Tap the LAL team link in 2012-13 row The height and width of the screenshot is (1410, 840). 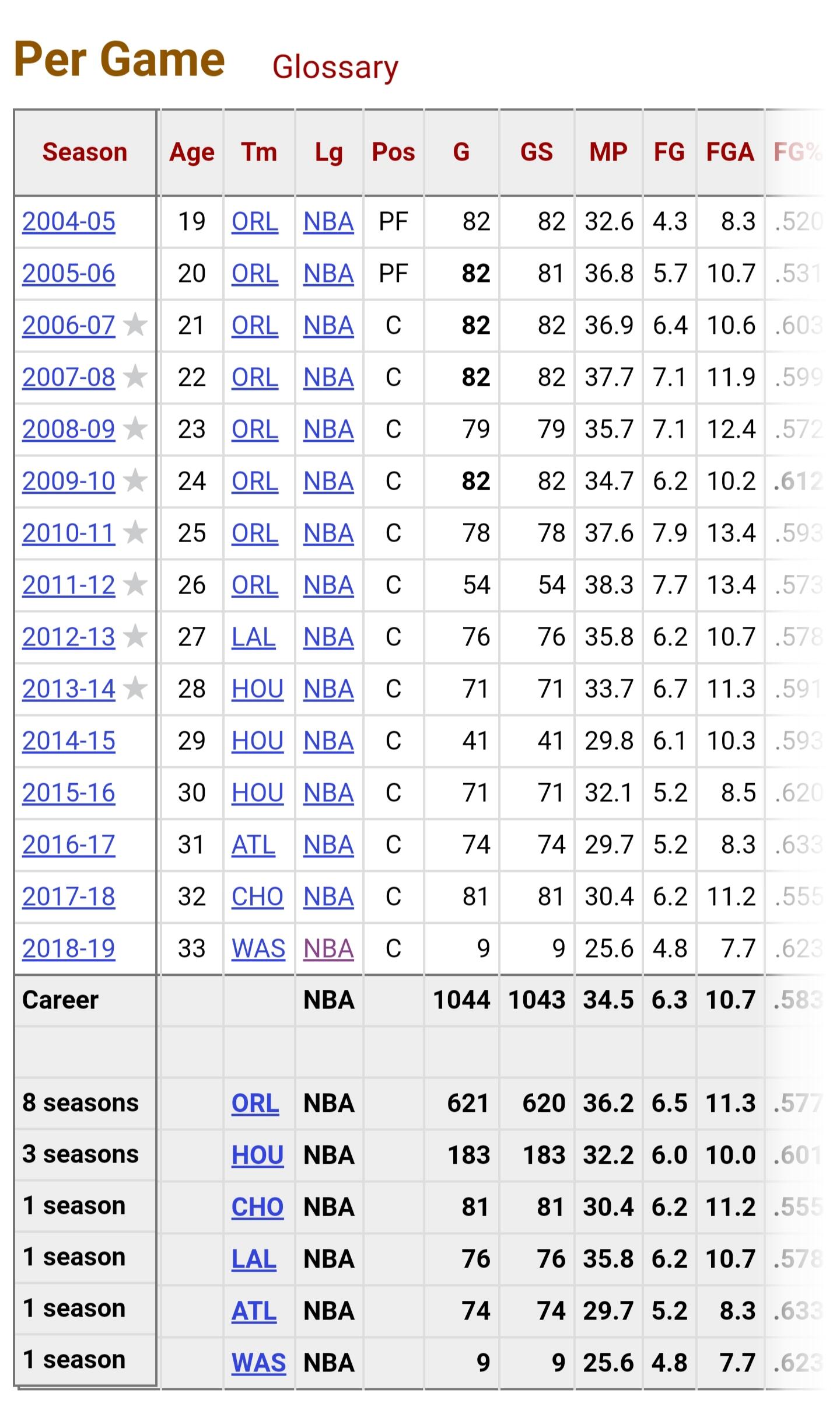[253, 637]
